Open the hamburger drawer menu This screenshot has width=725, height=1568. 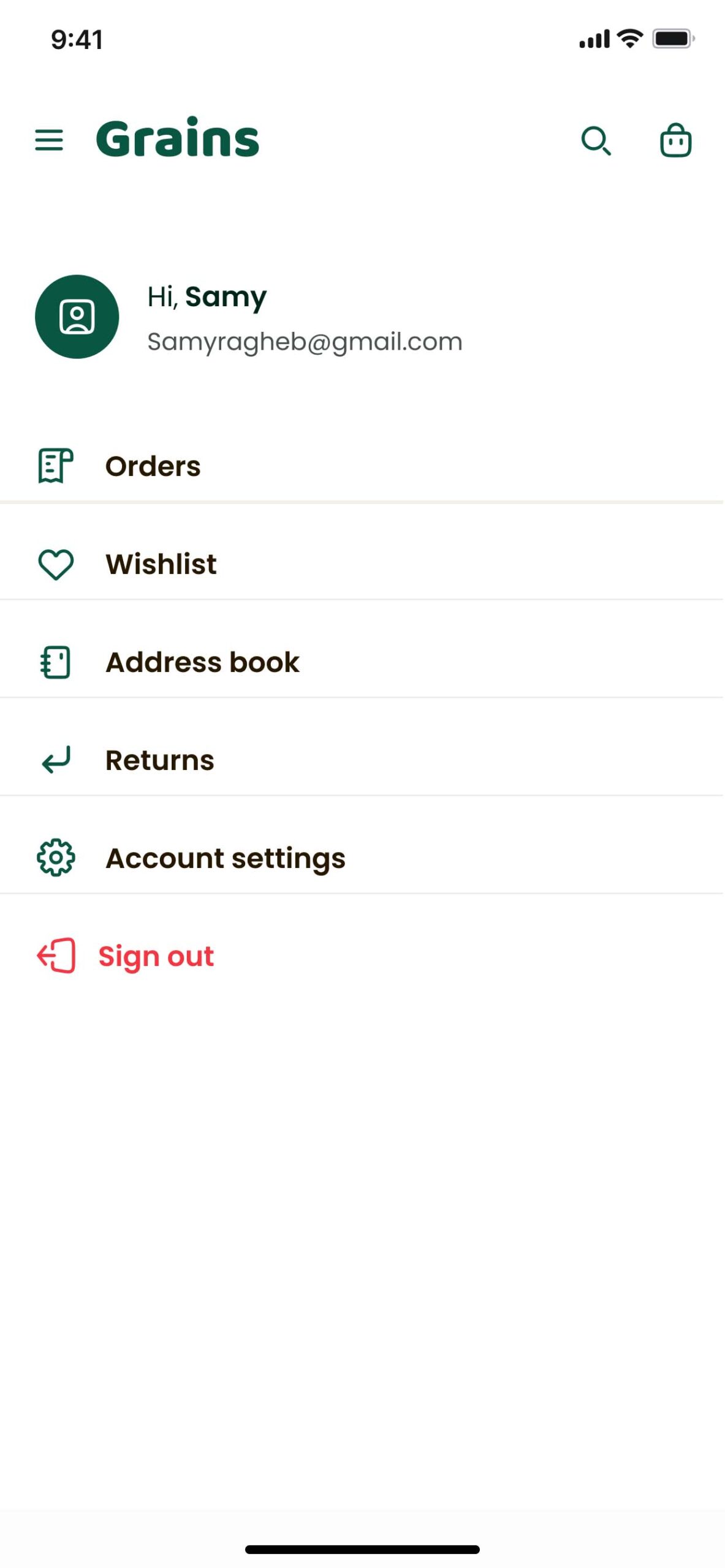49,140
